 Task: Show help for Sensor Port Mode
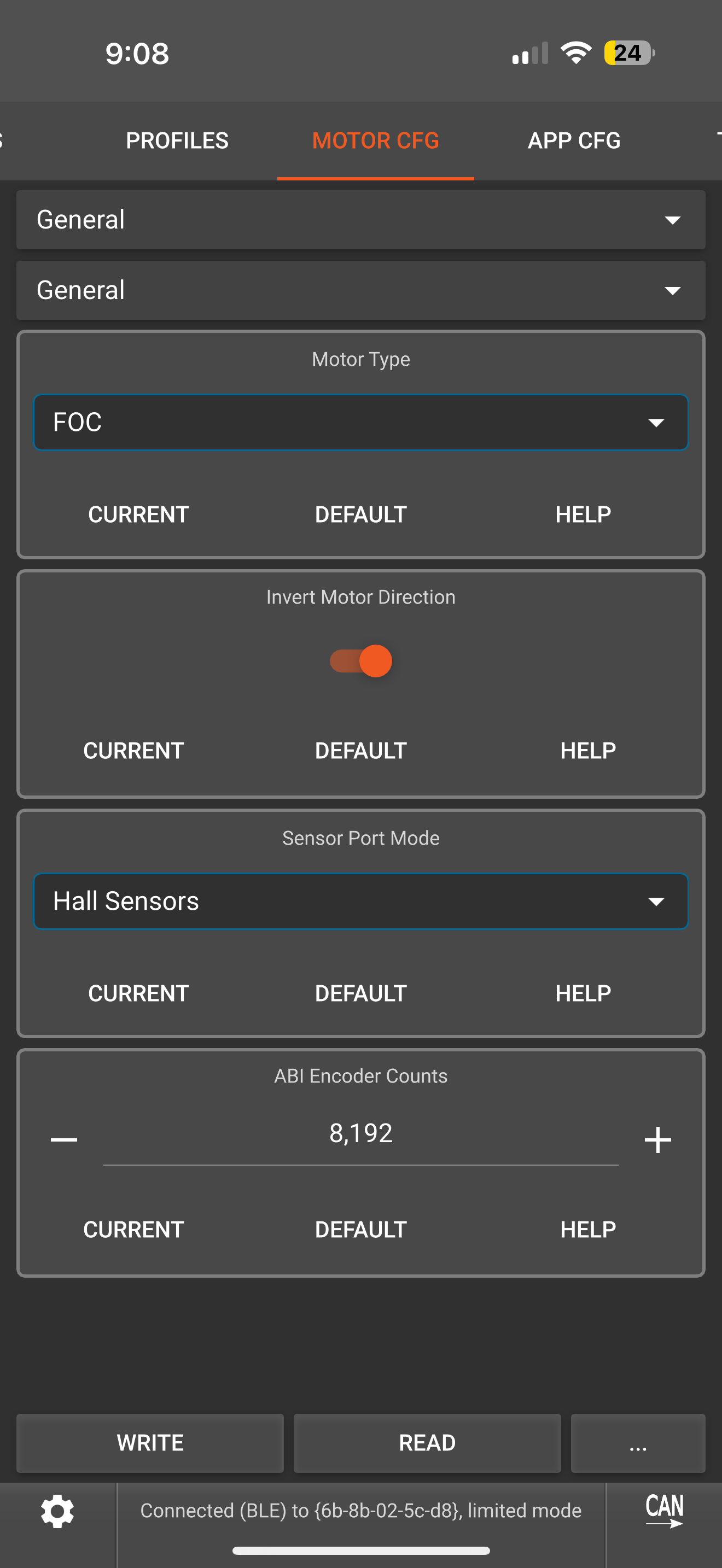pyautogui.click(x=583, y=993)
